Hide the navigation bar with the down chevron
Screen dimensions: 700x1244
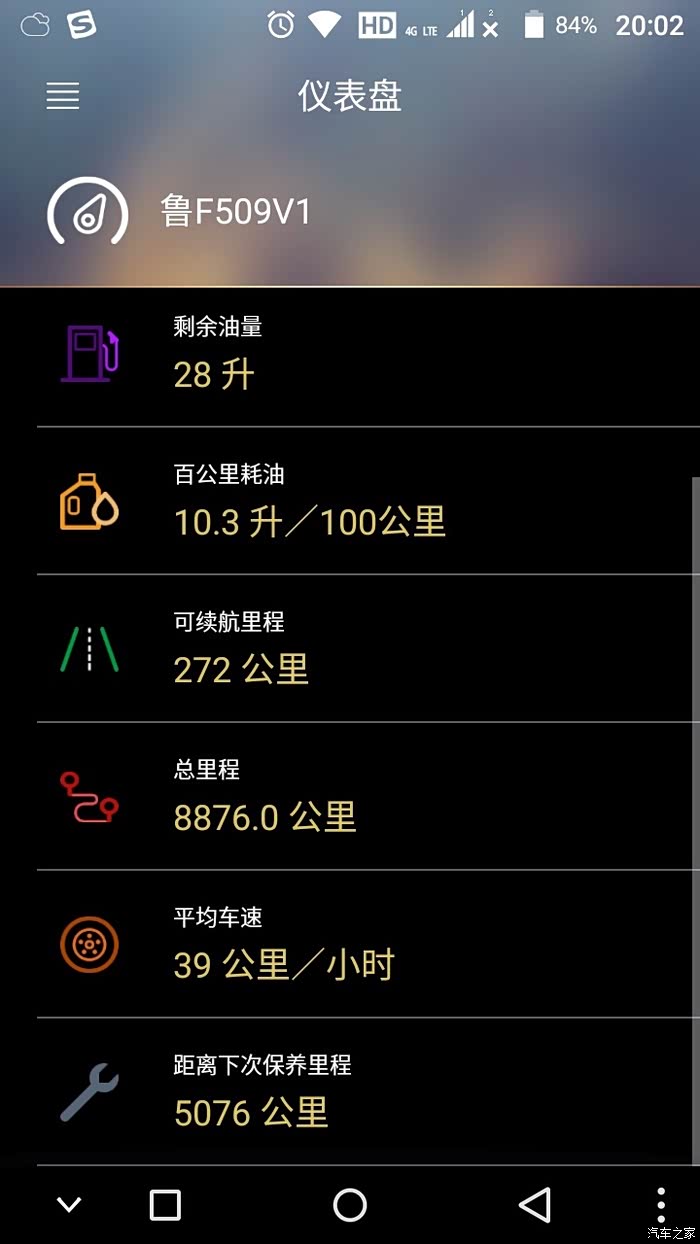coord(69,1205)
